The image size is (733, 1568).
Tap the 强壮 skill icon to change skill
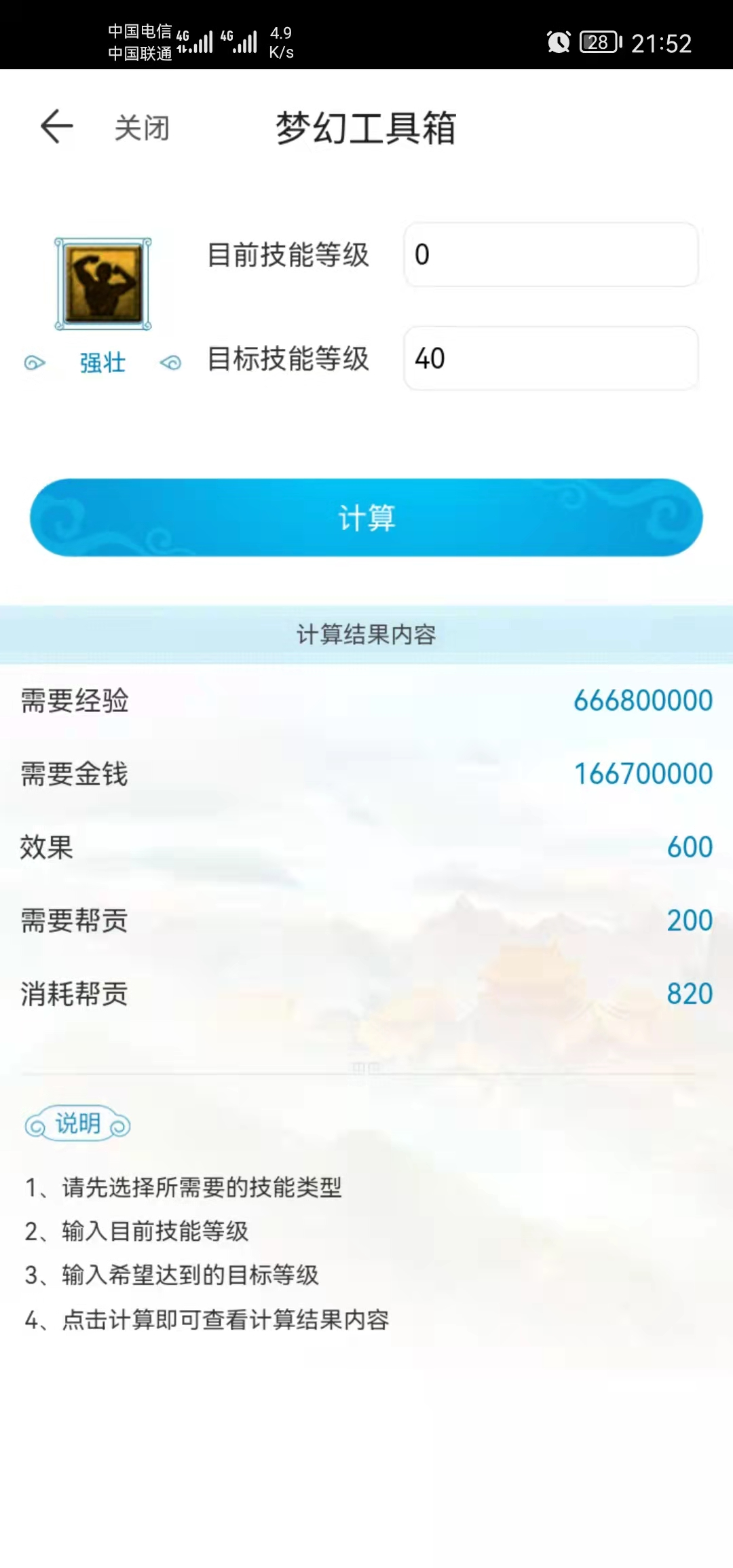102,284
